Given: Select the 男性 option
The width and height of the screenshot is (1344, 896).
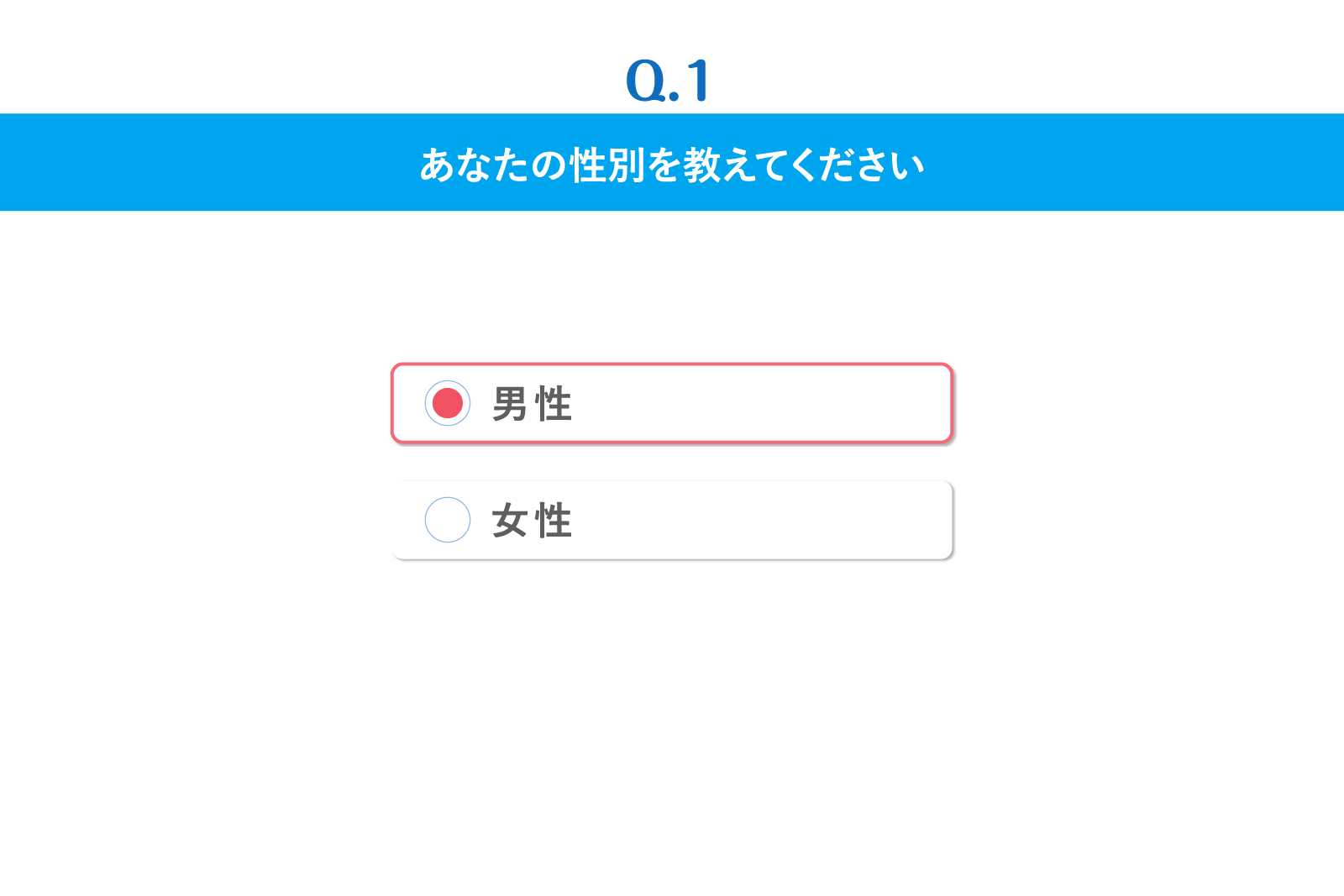Looking at the screenshot, I should click(447, 403).
